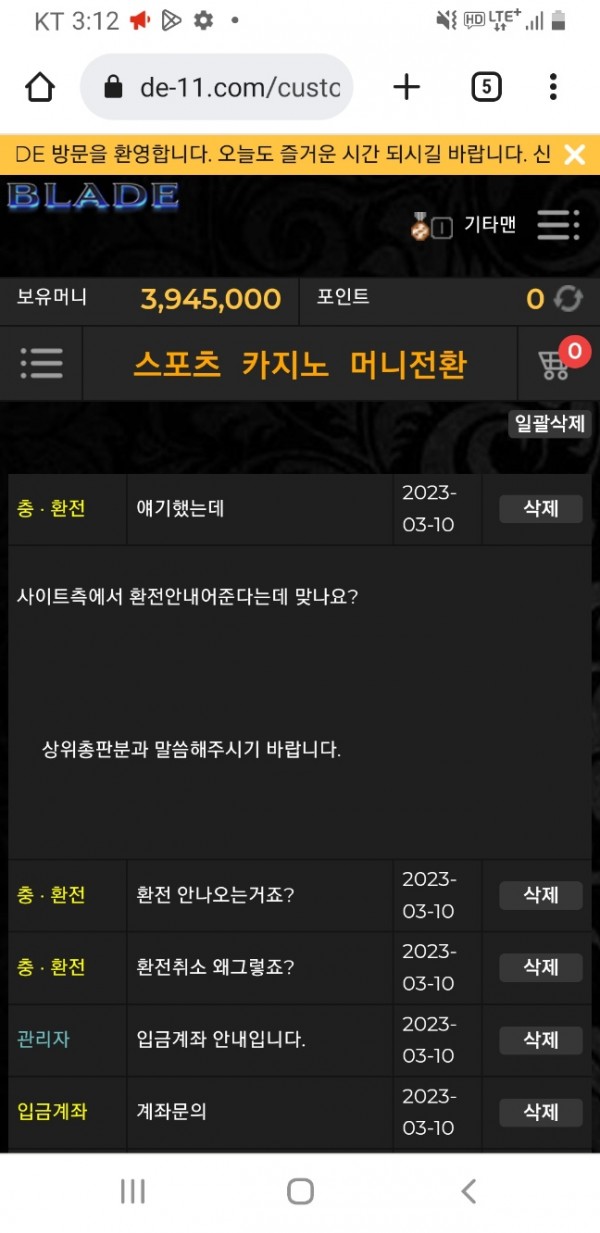Open the tab switcher showing 5
Screen dimensions: 600x1233
485,88
